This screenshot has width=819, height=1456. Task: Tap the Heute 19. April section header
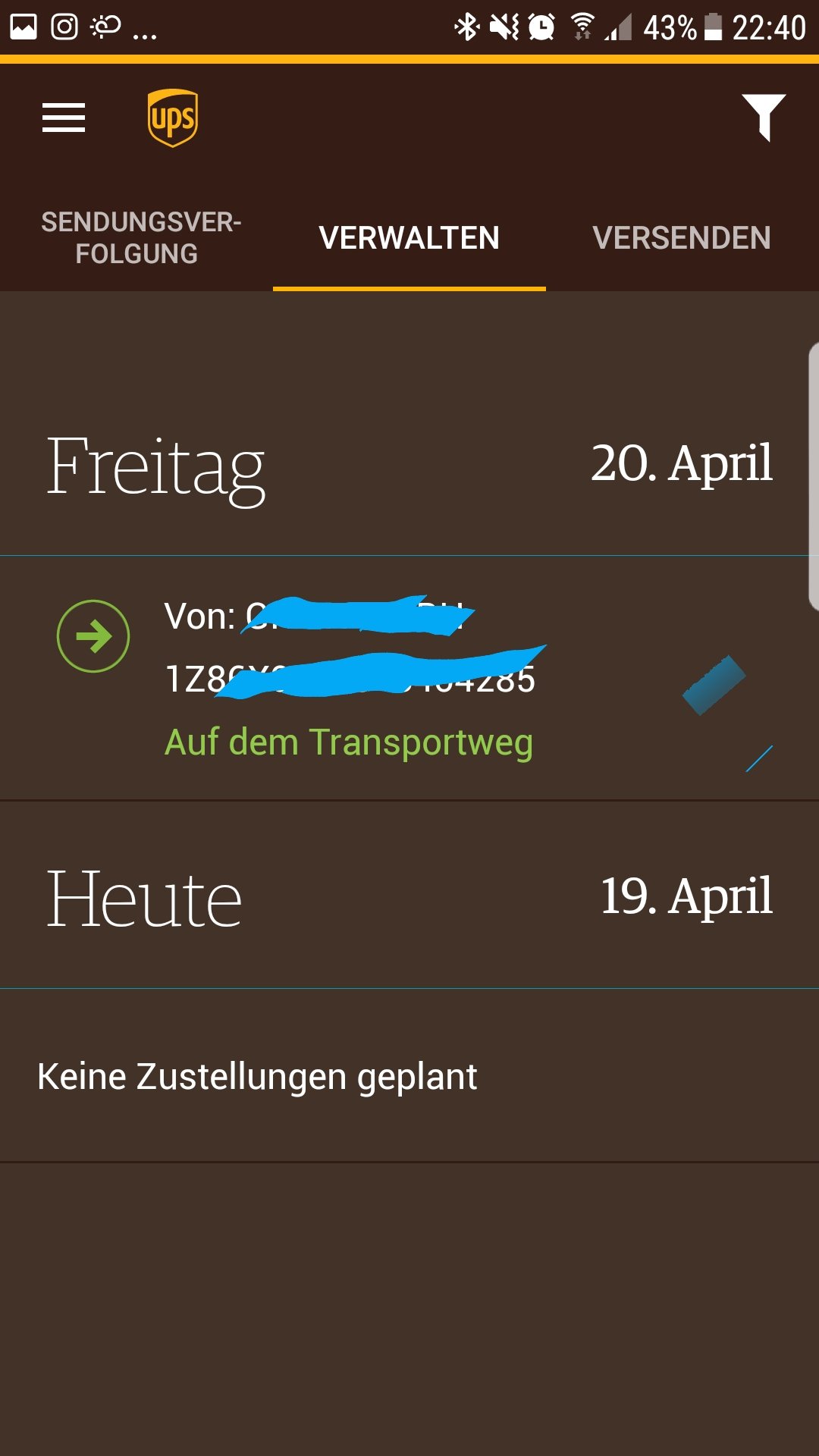pos(409,899)
